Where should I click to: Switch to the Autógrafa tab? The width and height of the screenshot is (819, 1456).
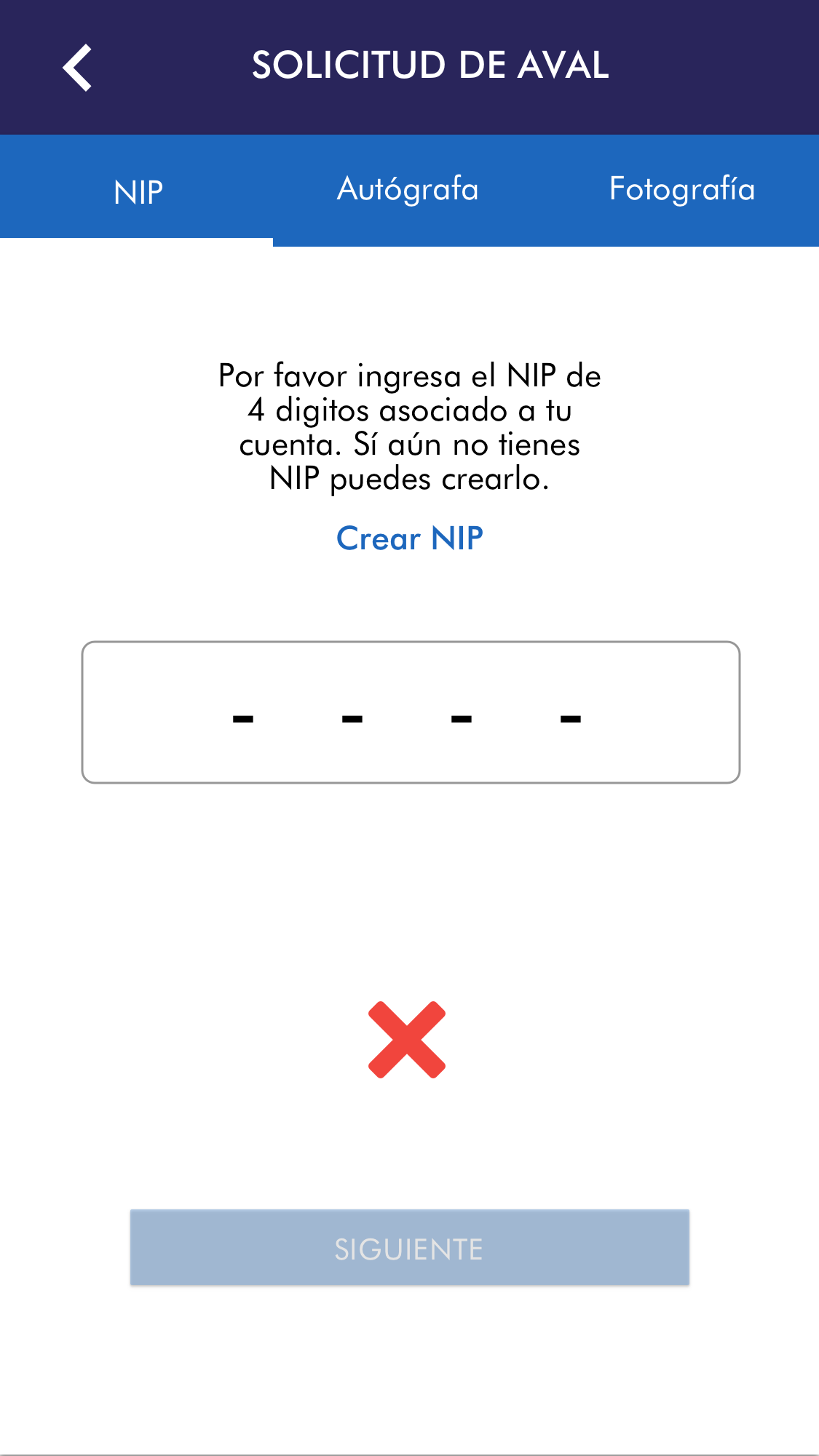408,189
